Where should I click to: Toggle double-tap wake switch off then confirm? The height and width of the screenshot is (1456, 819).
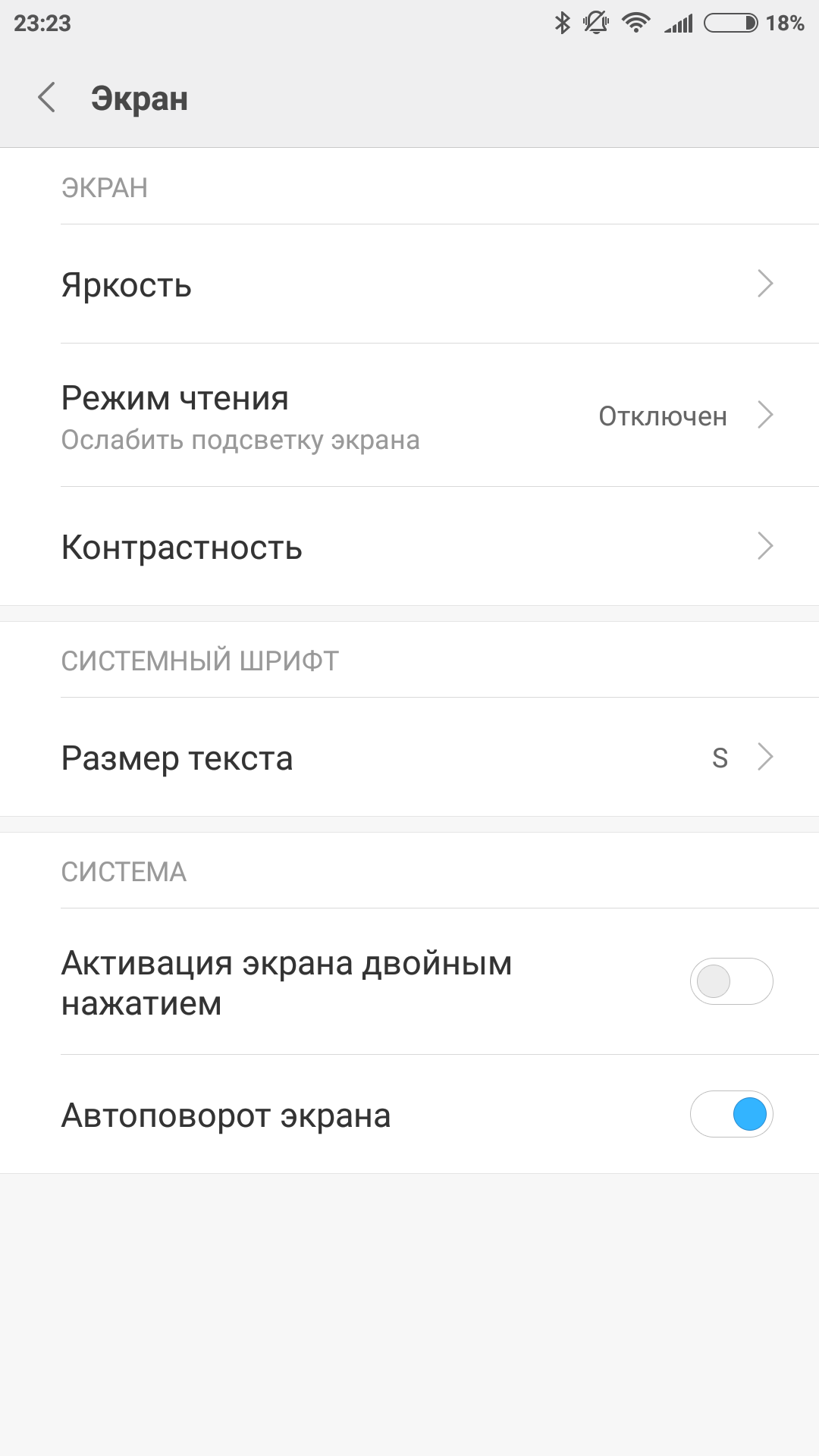[730, 981]
